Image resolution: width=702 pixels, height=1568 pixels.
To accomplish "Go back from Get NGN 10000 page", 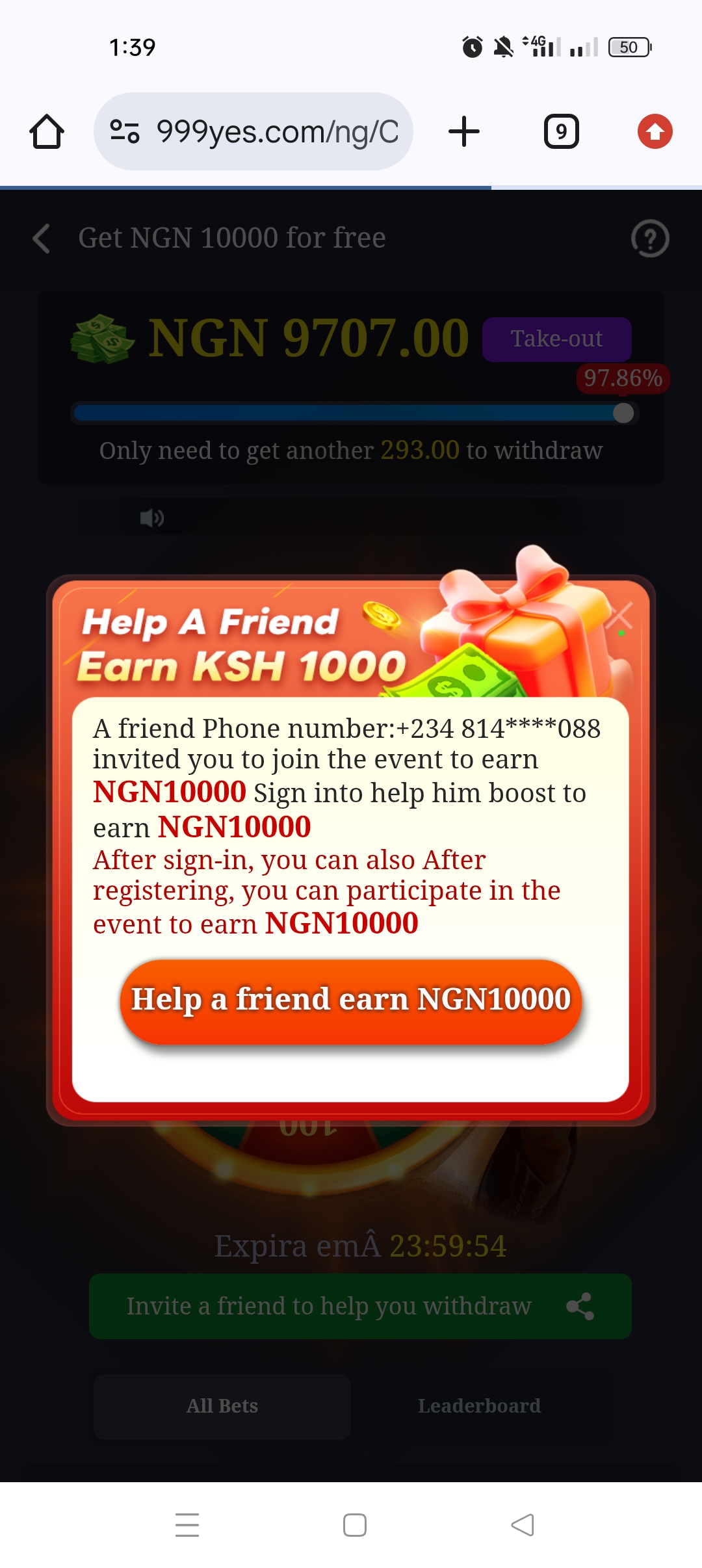I will click(42, 239).
